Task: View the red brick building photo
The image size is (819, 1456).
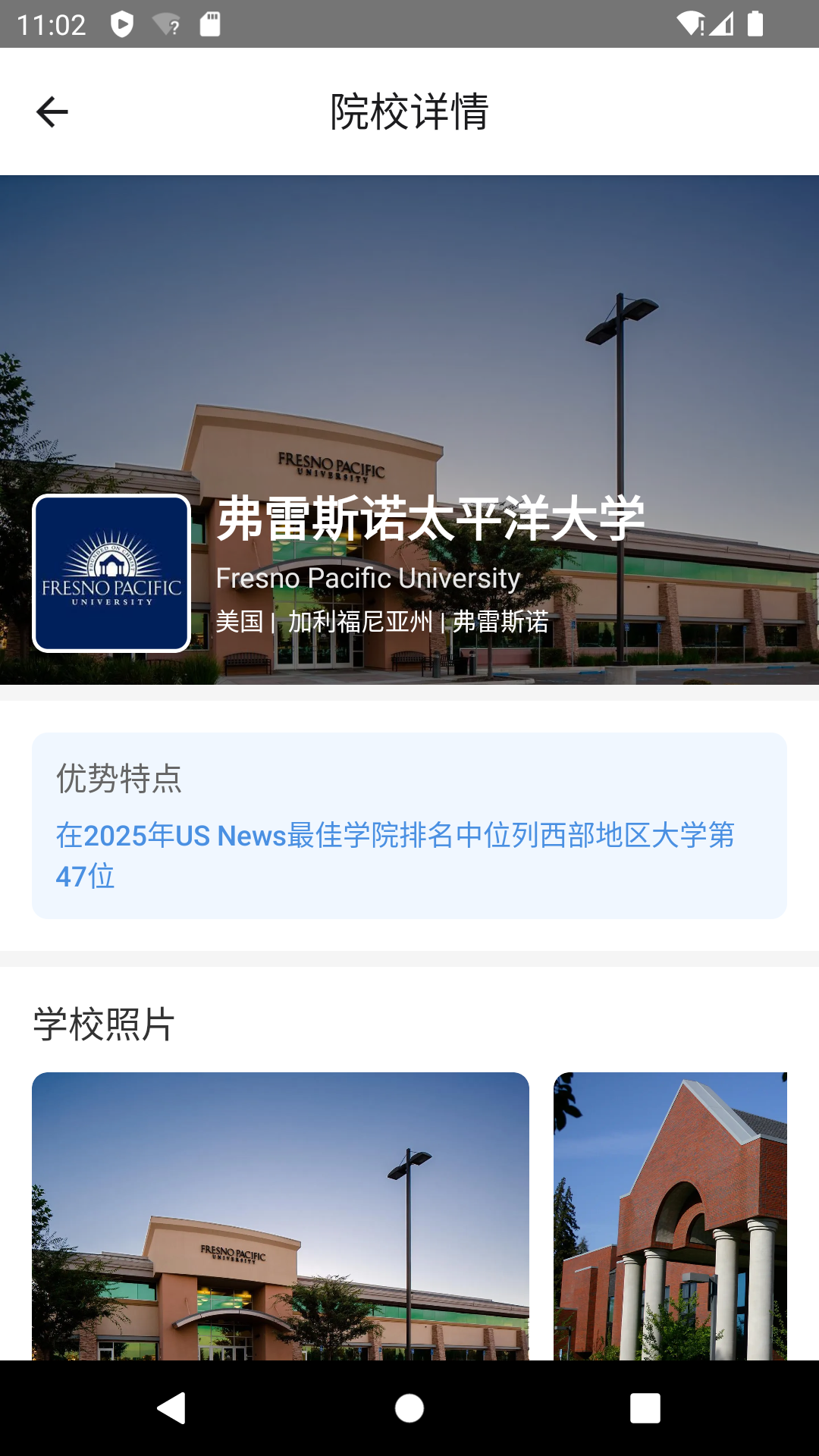Action: [x=670, y=1215]
